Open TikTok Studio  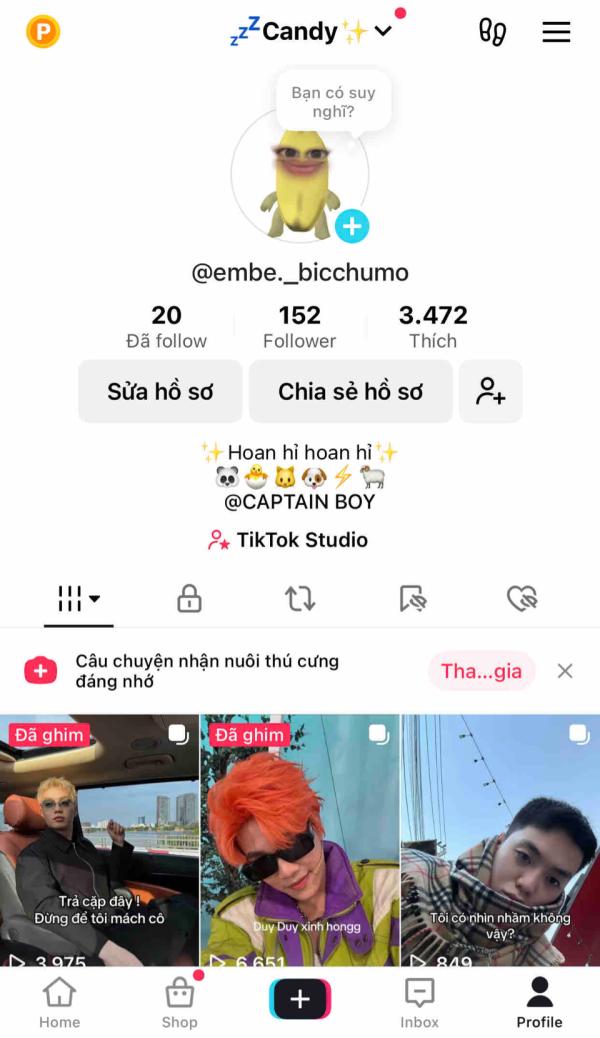(x=288, y=540)
